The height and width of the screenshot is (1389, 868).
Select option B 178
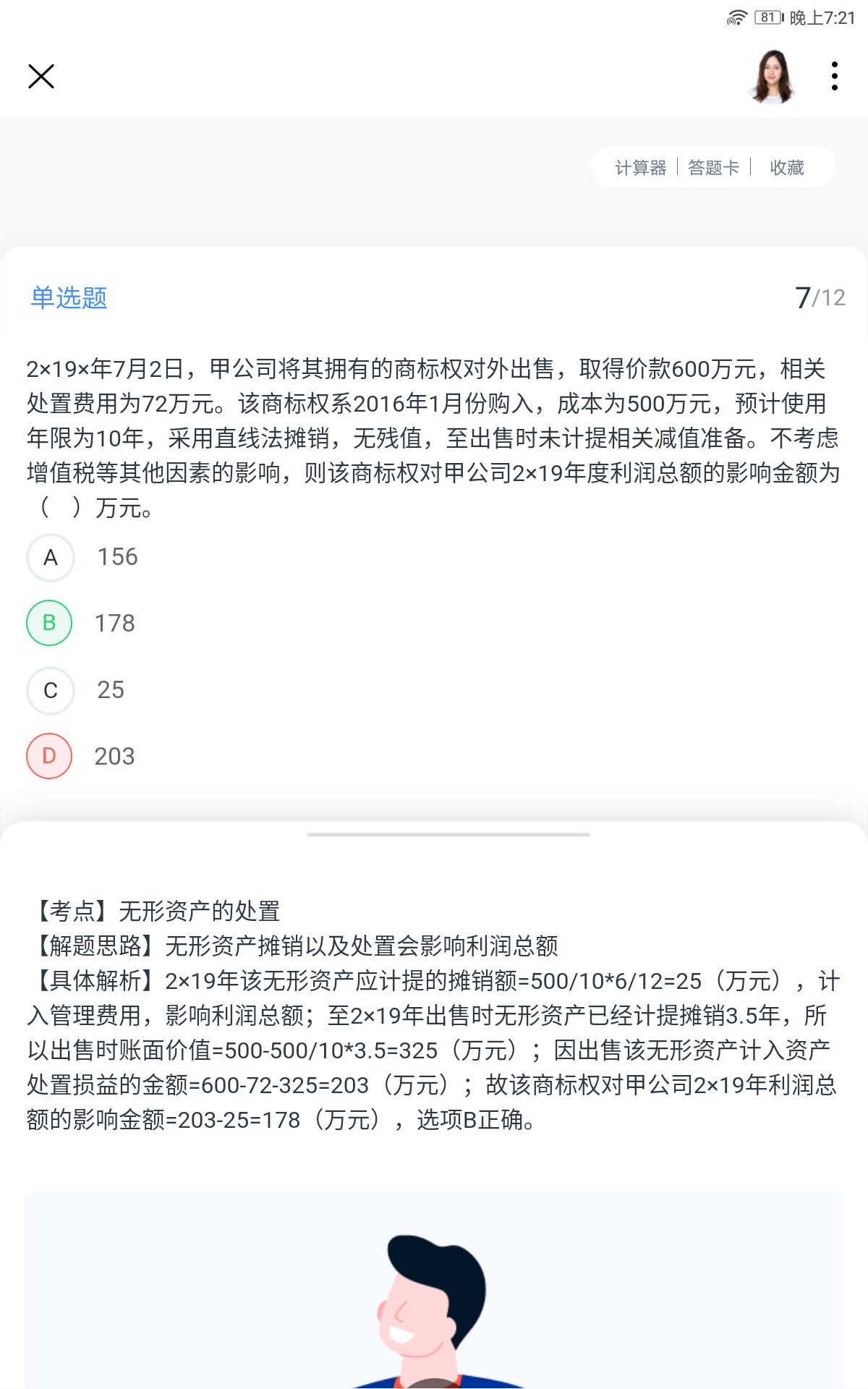click(x=49, y=623)
